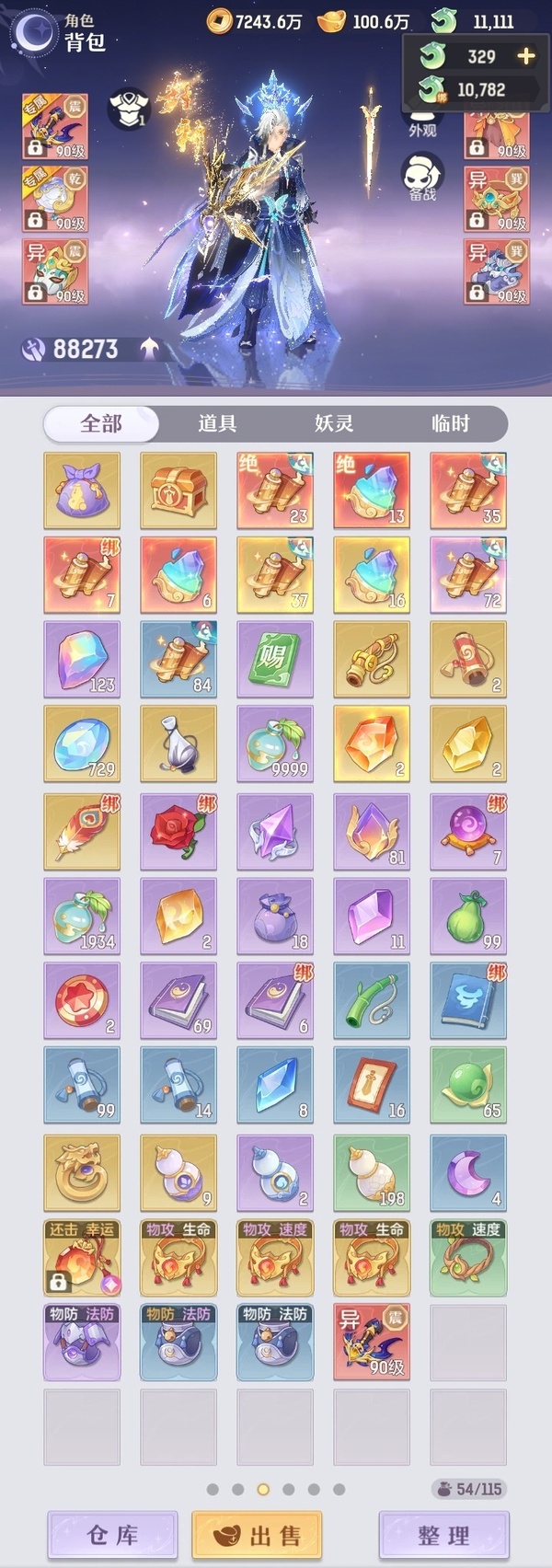Sort inventory with 整理 button
This screenshot has width=552, height=1568.
coord(443,1535)
